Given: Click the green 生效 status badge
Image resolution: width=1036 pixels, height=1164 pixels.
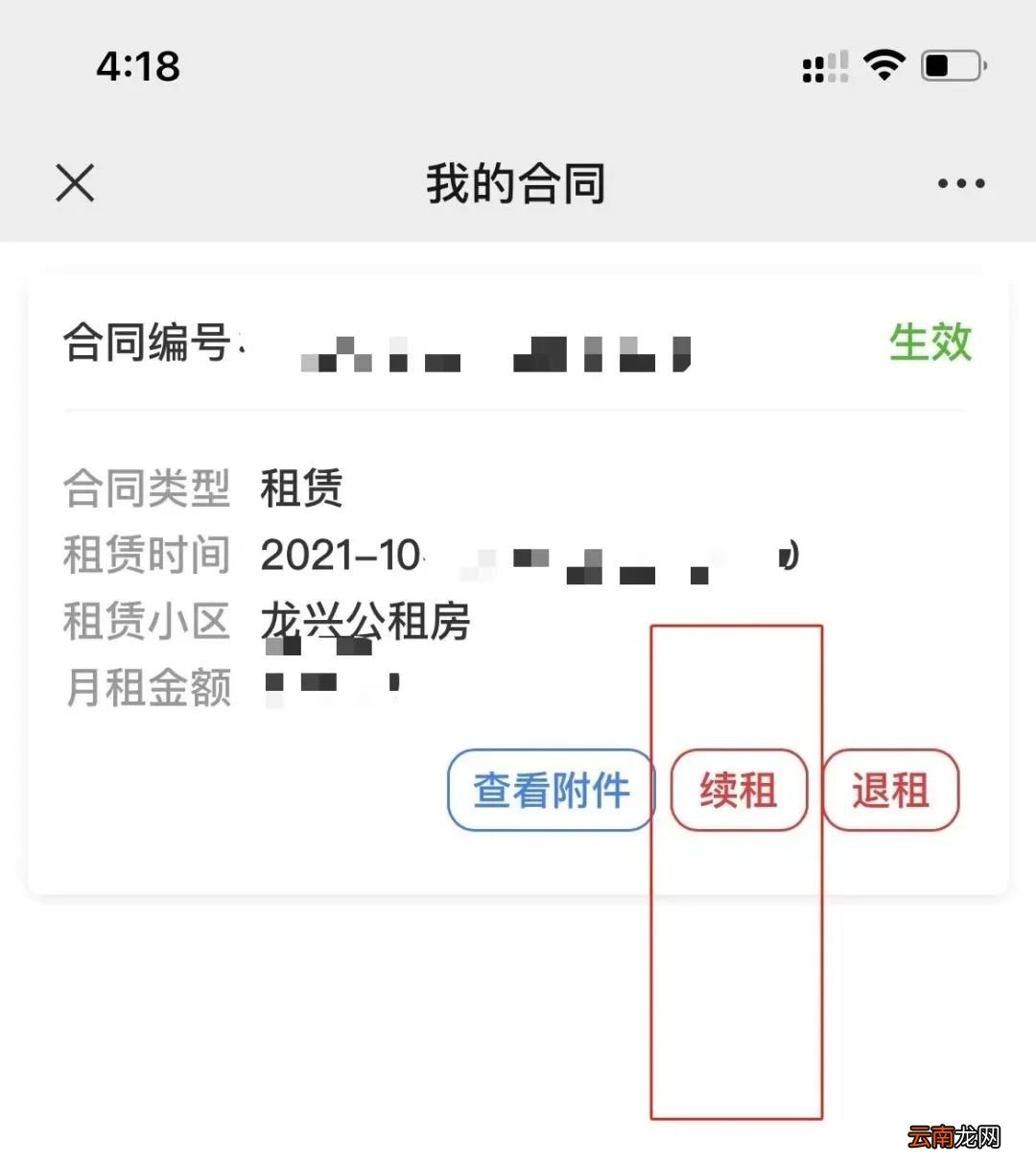Looking at the screenshot, I should point(929,343).
